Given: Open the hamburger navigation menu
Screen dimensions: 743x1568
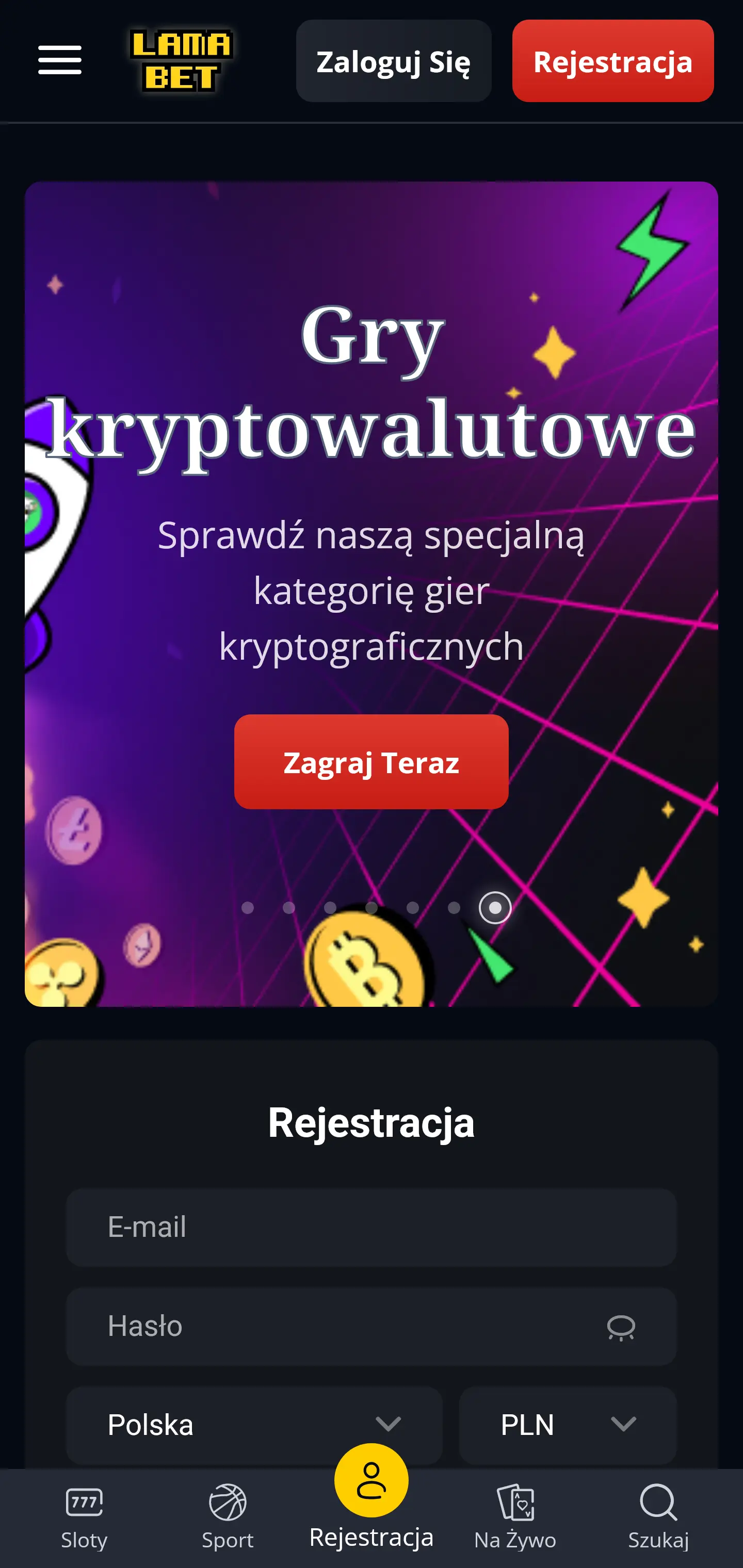Looking at the screenshot, I should tap(60, 60).
